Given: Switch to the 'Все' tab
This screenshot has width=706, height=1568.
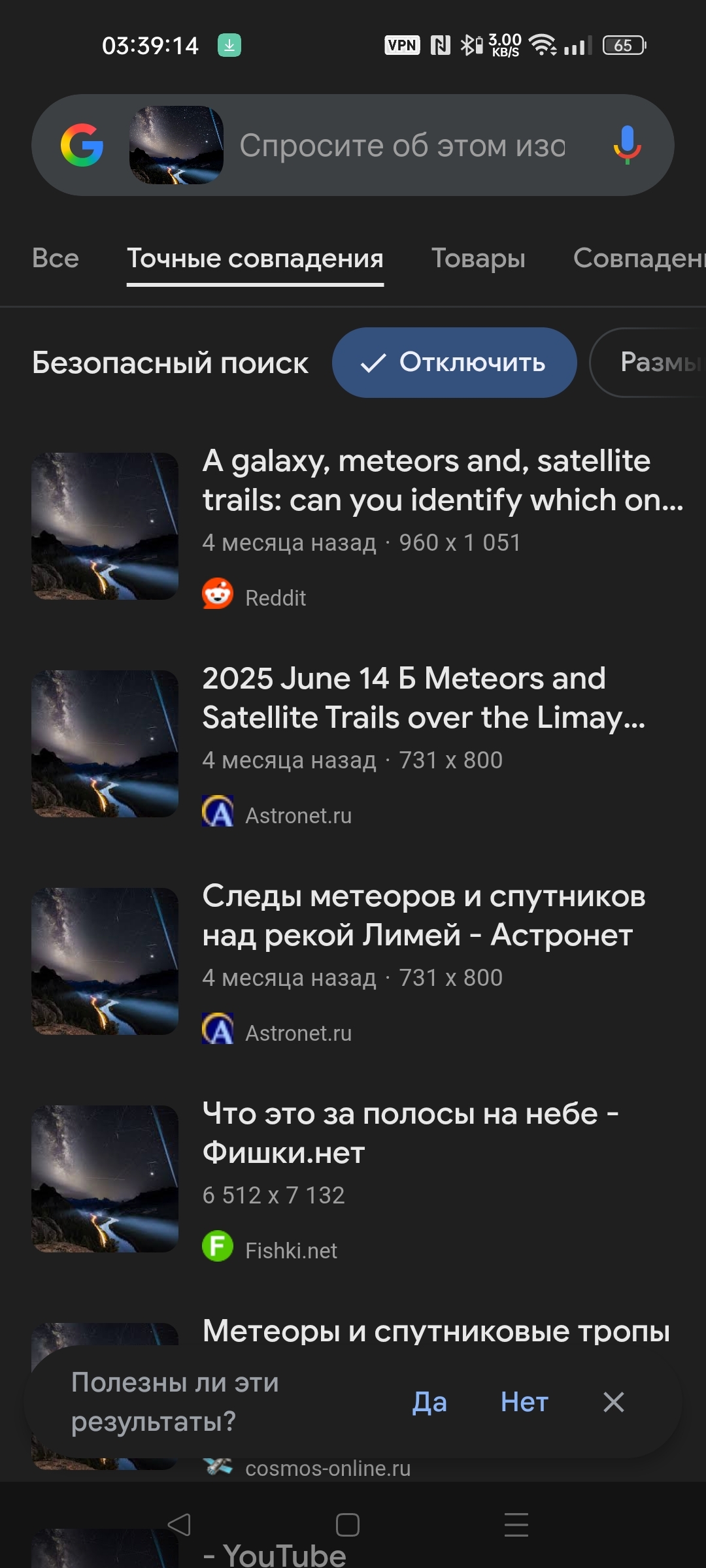Looking at the screenshot, I should 56,259.
